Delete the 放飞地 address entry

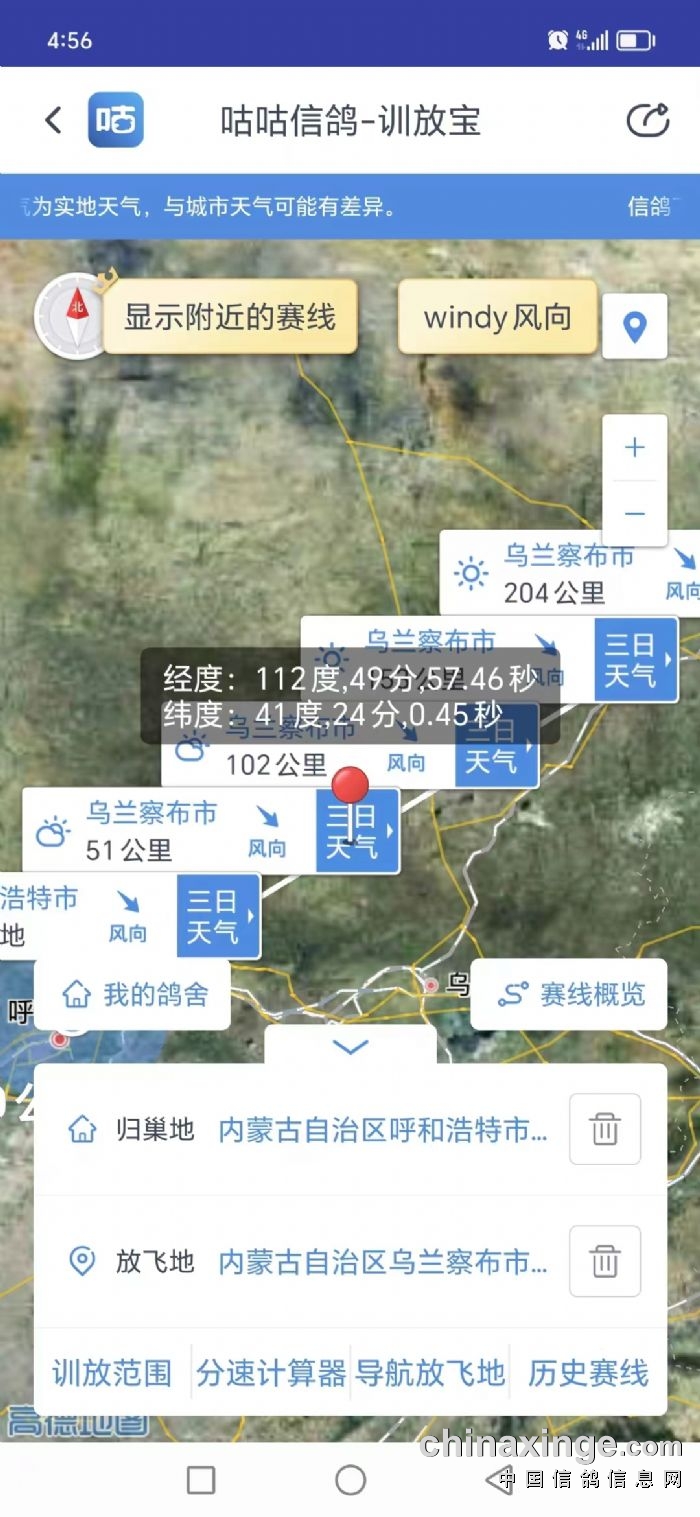tap(604, 1261)
